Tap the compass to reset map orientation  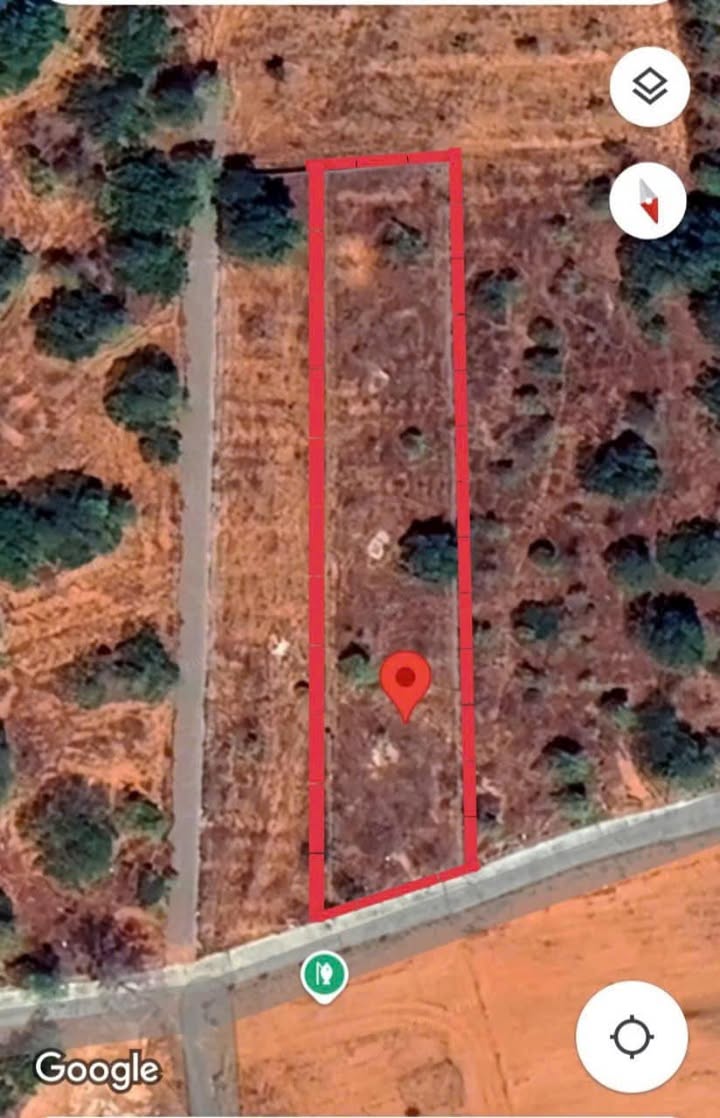(x=649, y=200)
